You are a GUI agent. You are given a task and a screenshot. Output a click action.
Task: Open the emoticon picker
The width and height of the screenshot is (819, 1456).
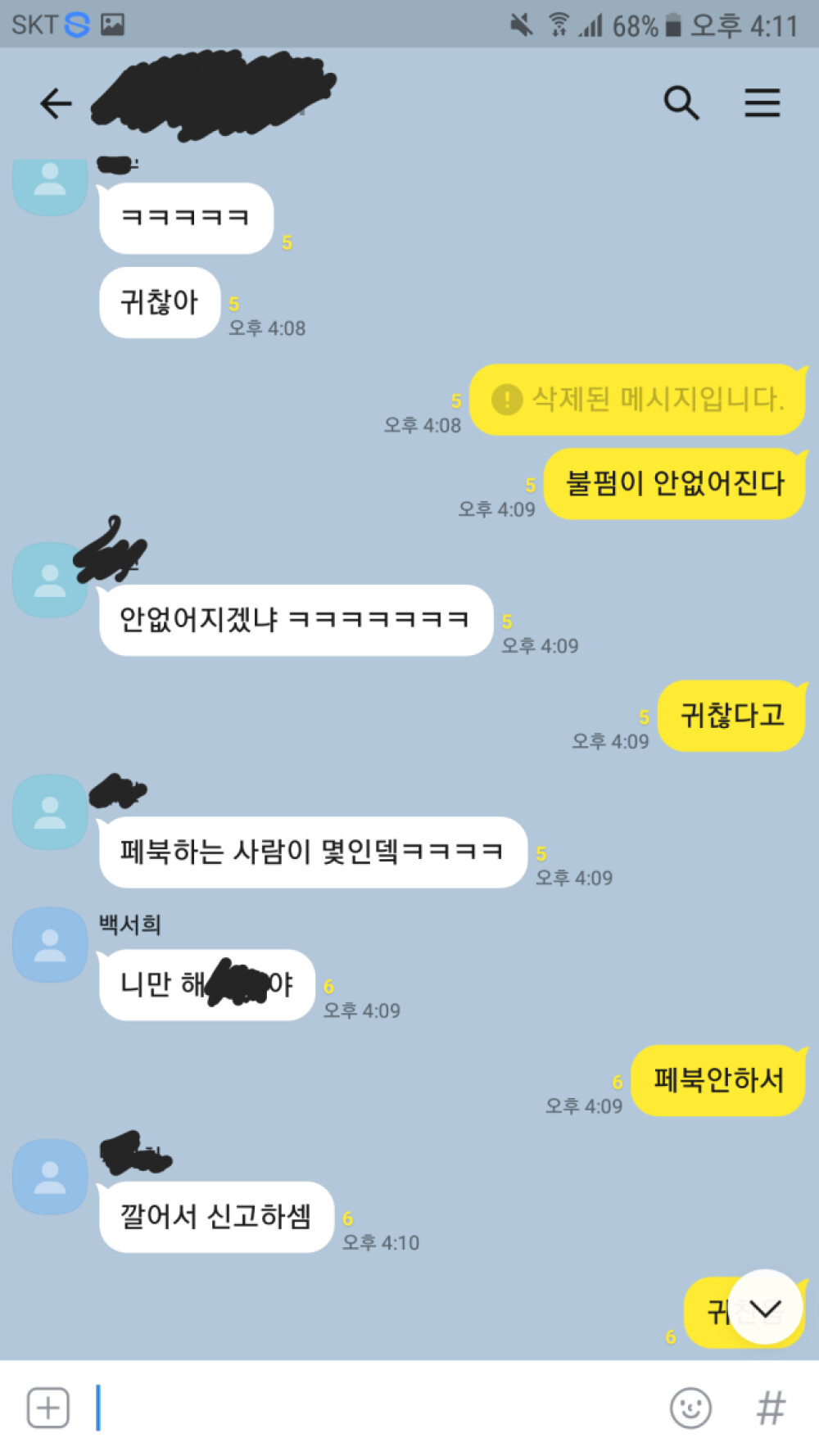coord(690,1408)
